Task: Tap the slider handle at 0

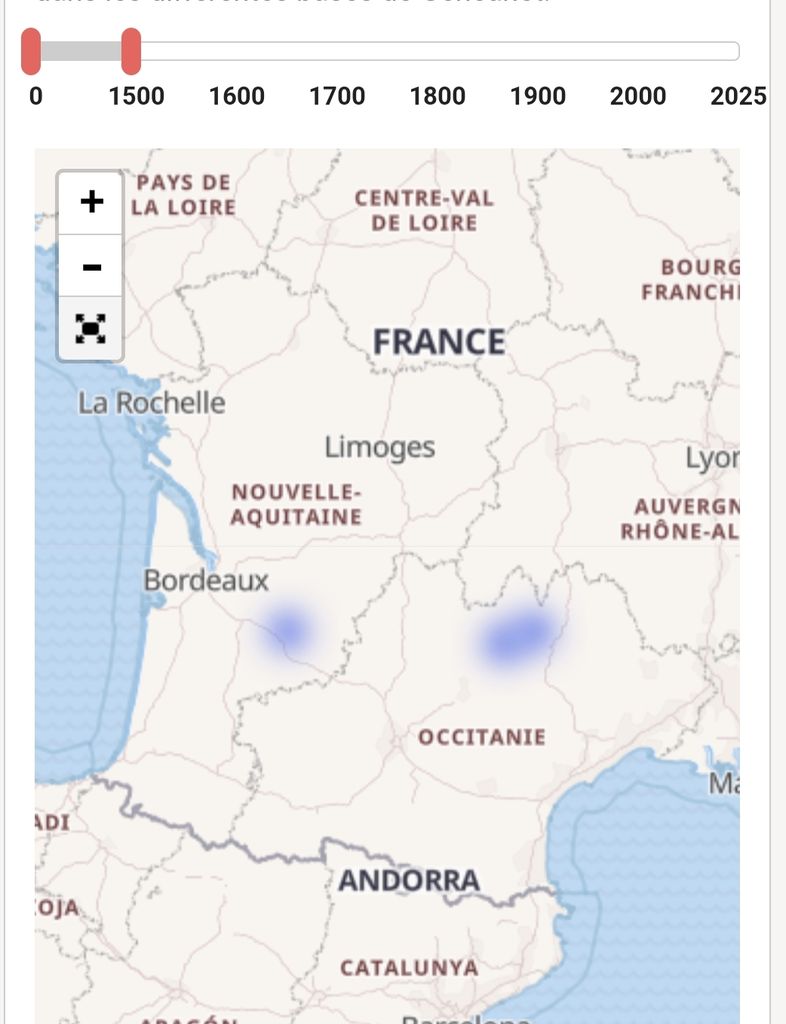Action: point(31,51)
